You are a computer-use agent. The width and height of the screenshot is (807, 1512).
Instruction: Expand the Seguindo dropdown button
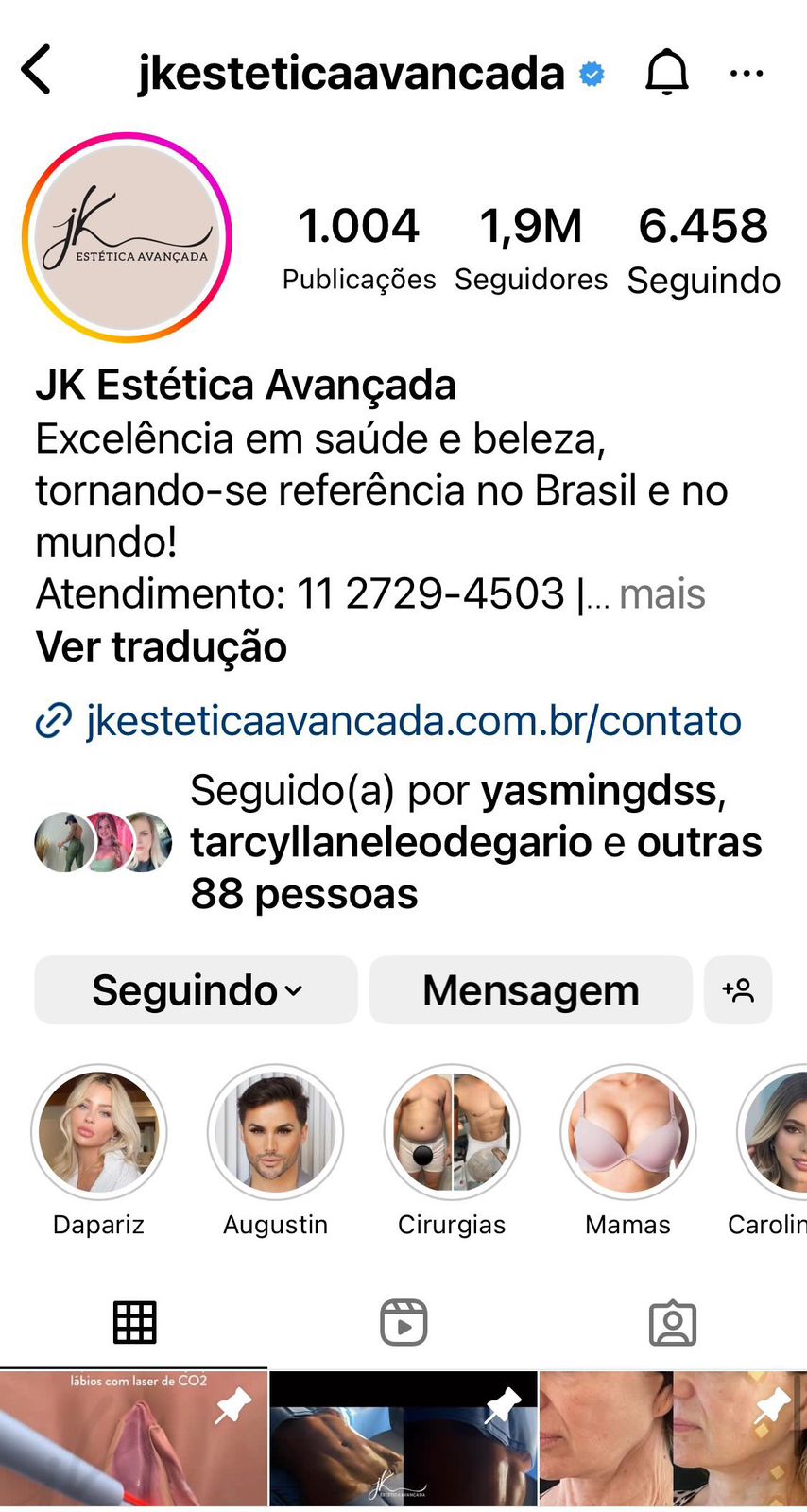click(197, 990)
